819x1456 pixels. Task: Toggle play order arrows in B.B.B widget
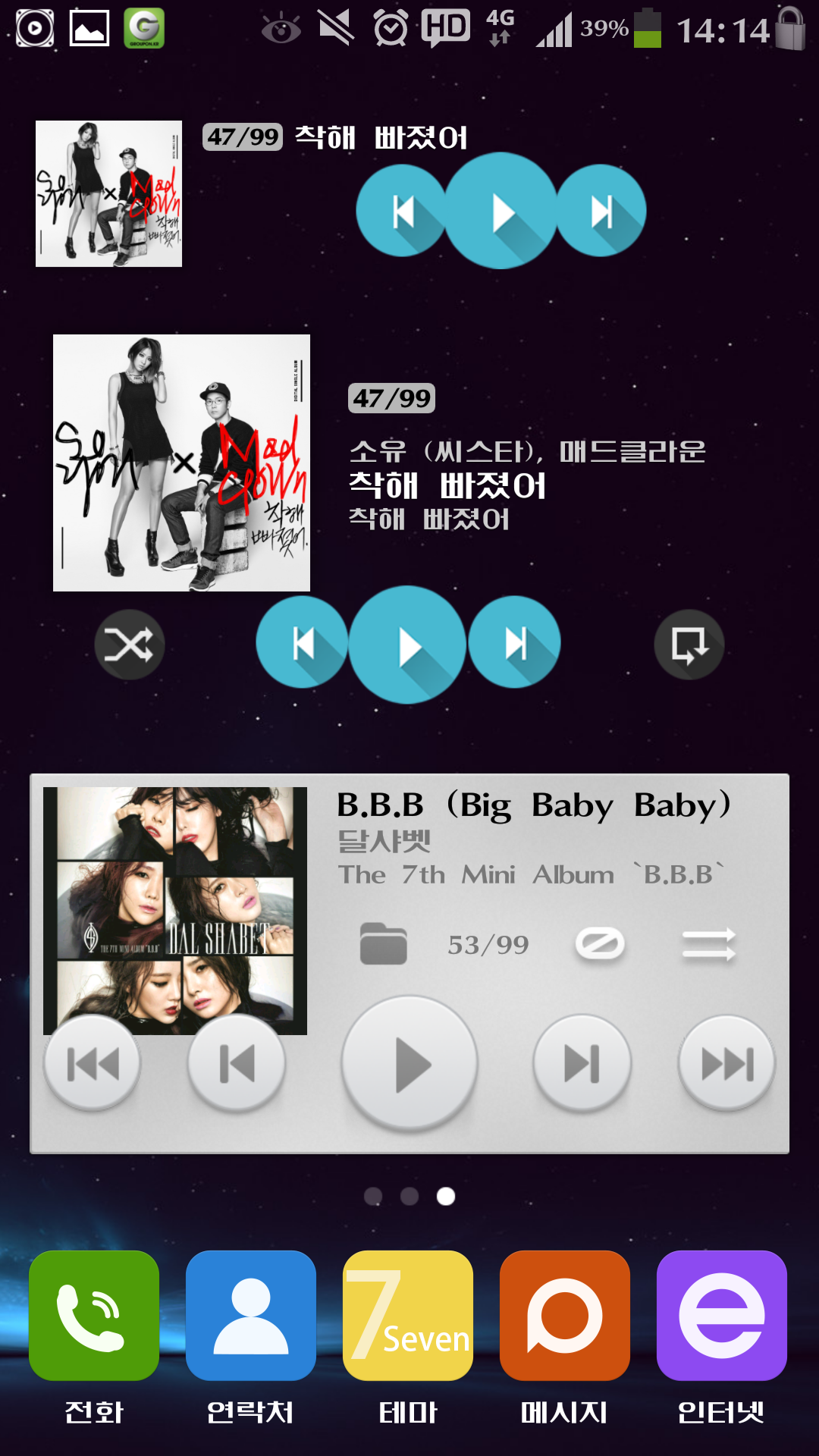pyautogui.click(x=708, y=944)
